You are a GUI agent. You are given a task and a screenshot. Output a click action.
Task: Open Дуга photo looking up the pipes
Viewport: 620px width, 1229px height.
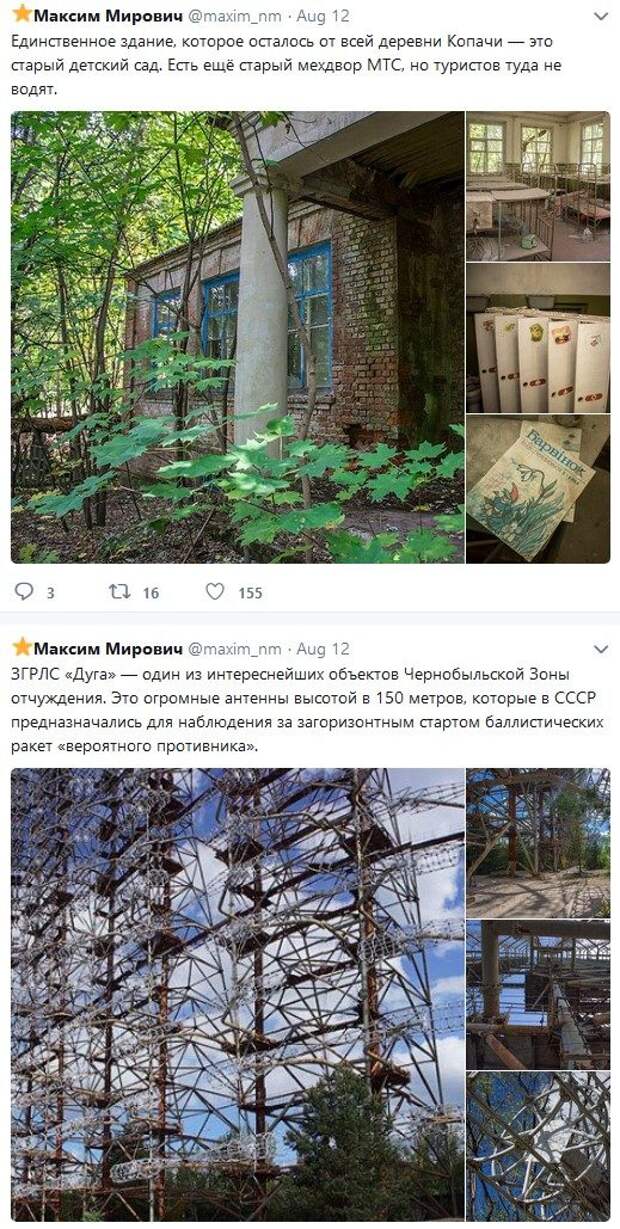537,994
